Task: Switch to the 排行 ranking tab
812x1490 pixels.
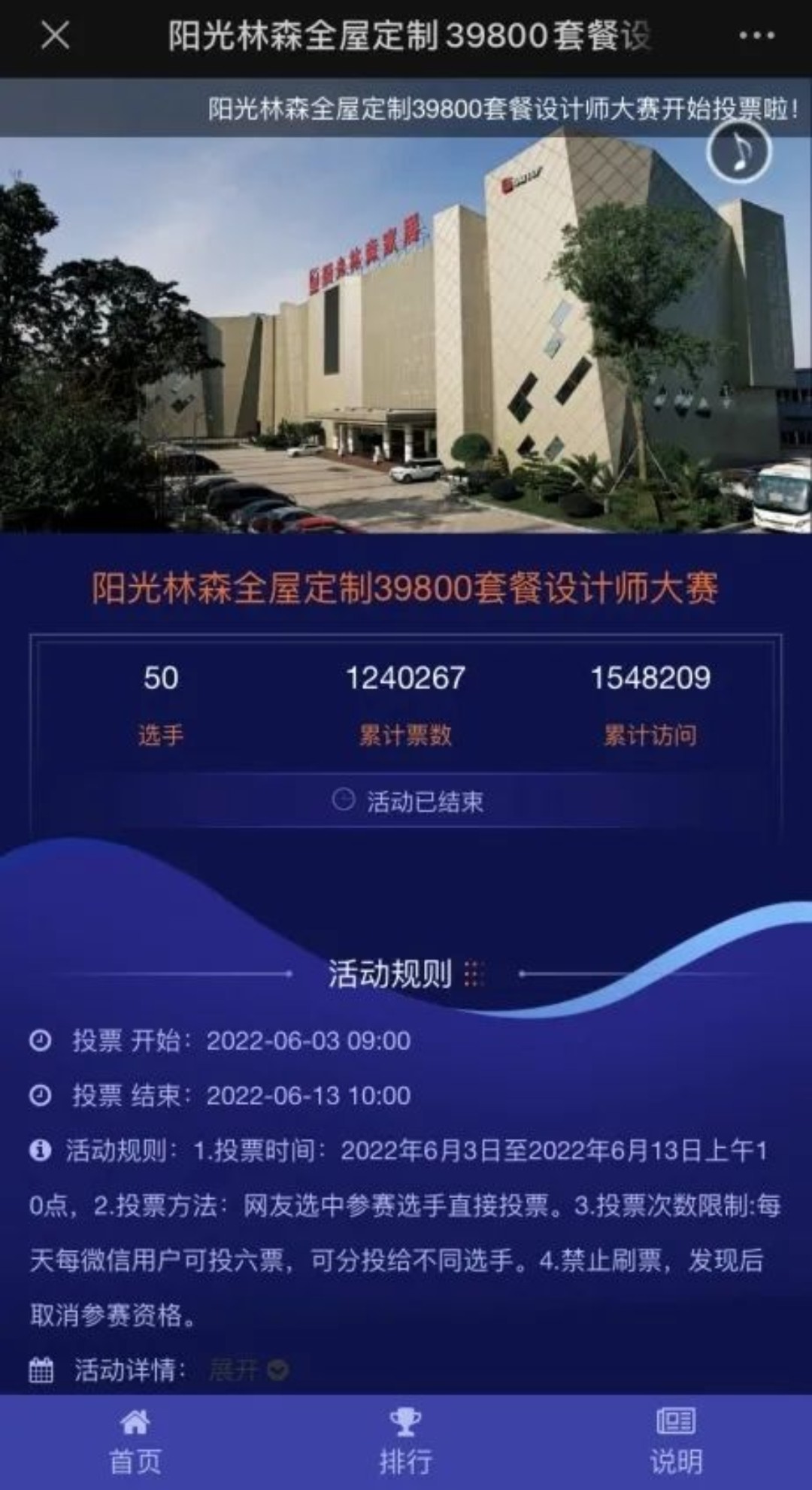Action: point(405,1442)
